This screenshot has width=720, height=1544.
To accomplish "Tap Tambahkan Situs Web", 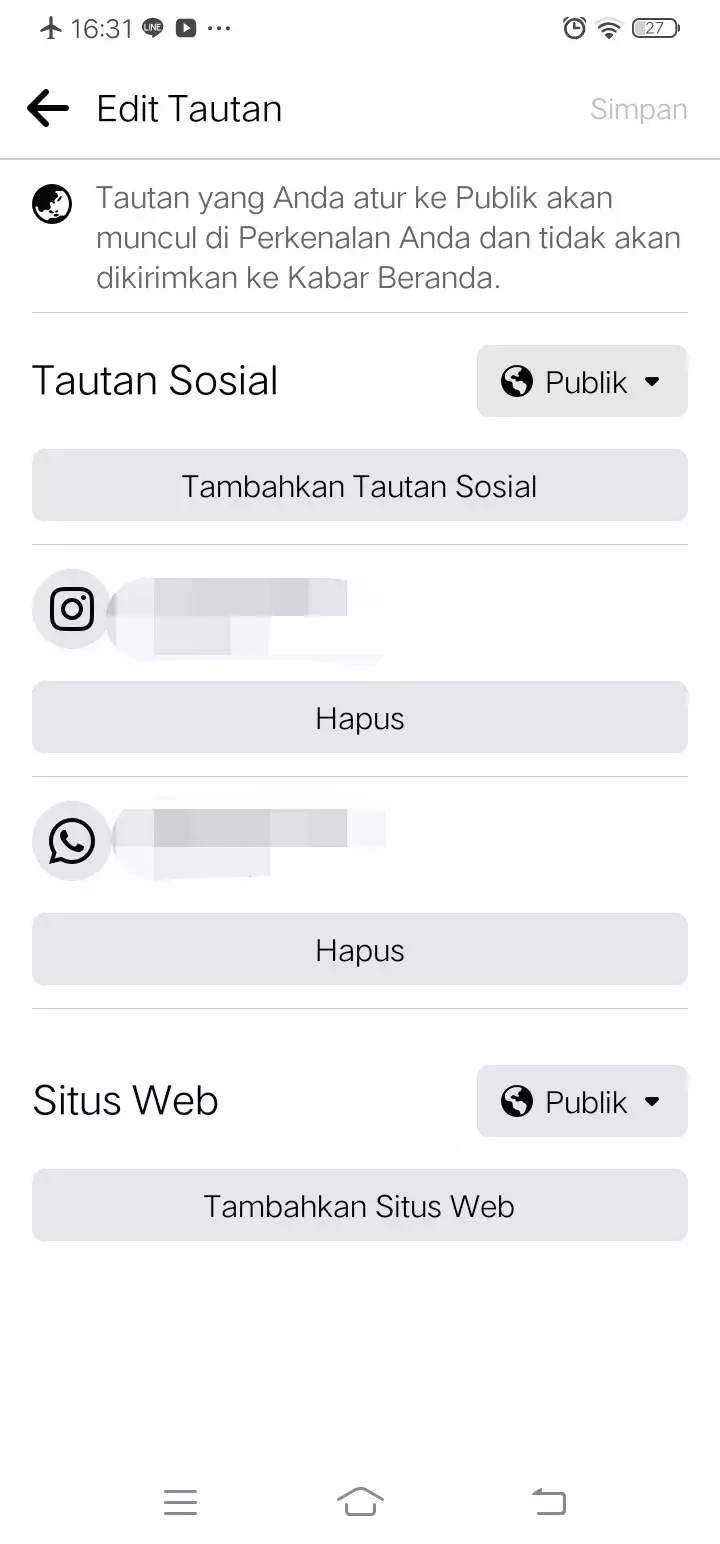I will pos(360,1206).
